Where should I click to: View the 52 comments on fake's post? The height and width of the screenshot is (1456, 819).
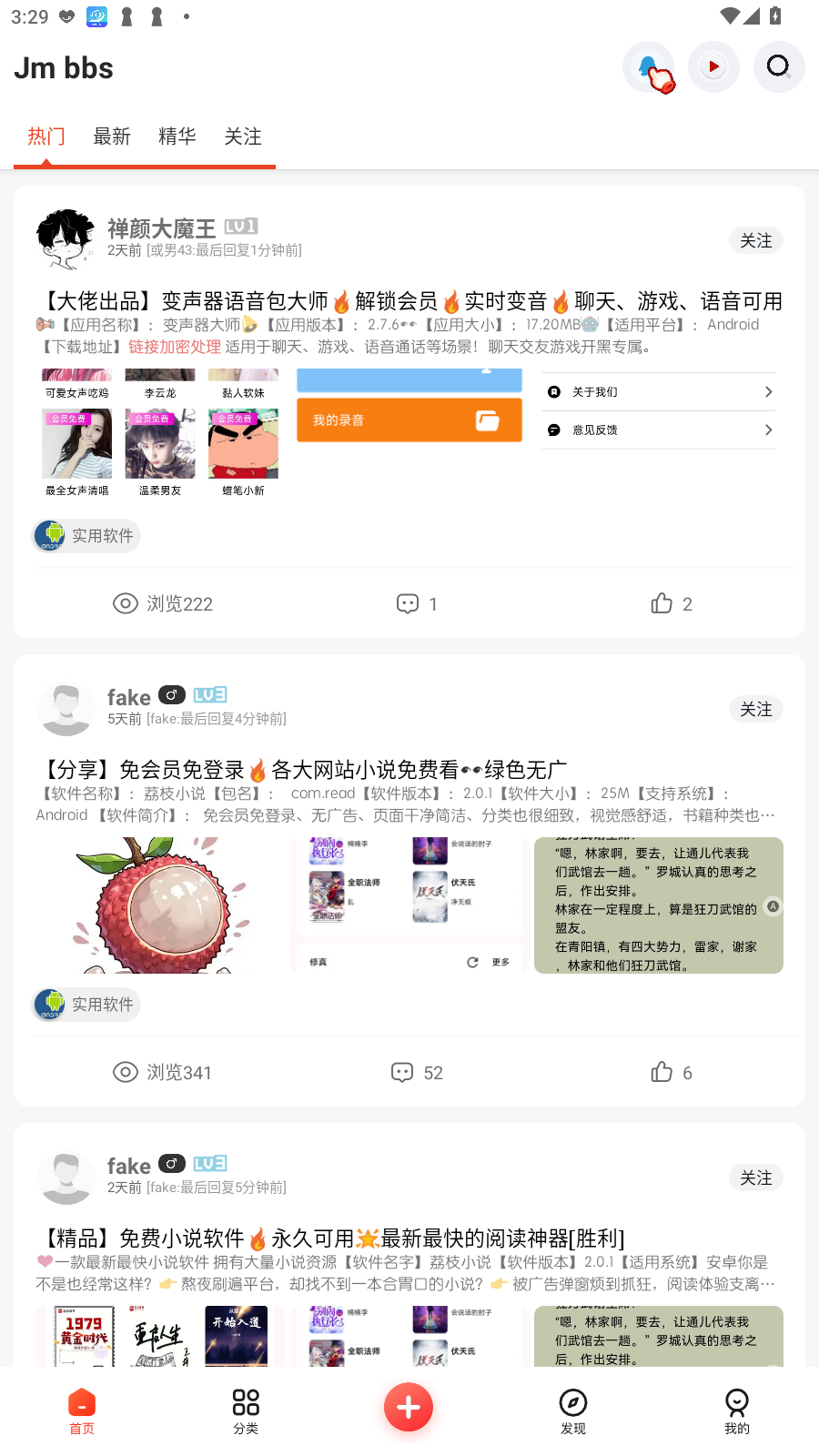[417, 1072]
